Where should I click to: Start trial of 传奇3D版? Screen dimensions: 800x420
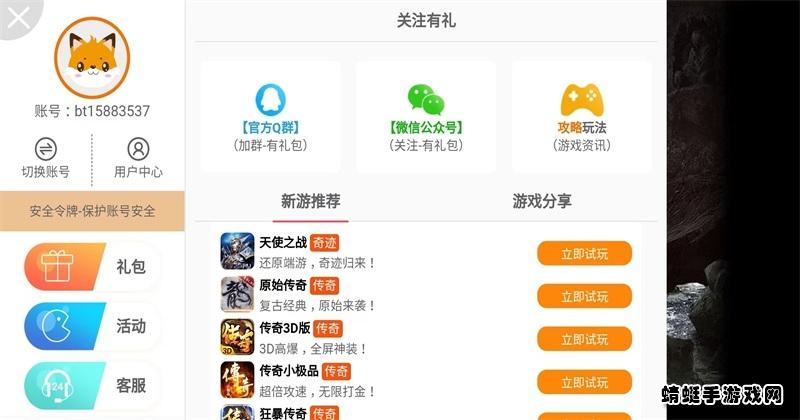tap(584, 339)
